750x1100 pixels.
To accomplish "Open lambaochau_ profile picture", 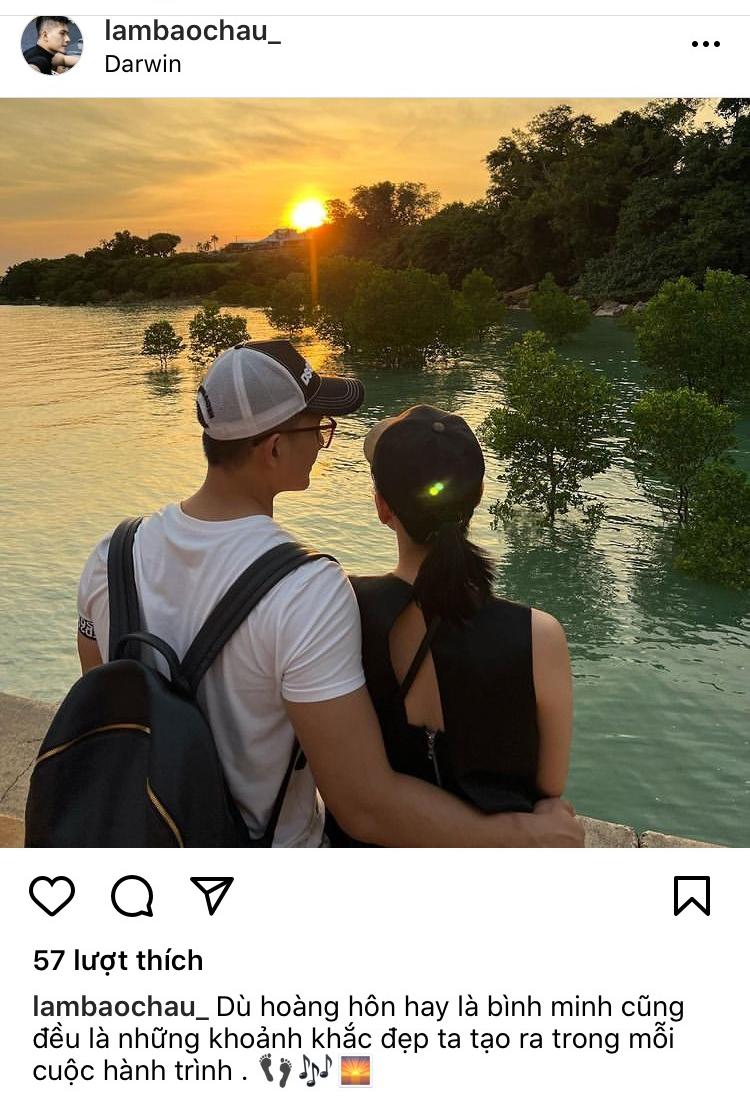I will tap(52, 45).
